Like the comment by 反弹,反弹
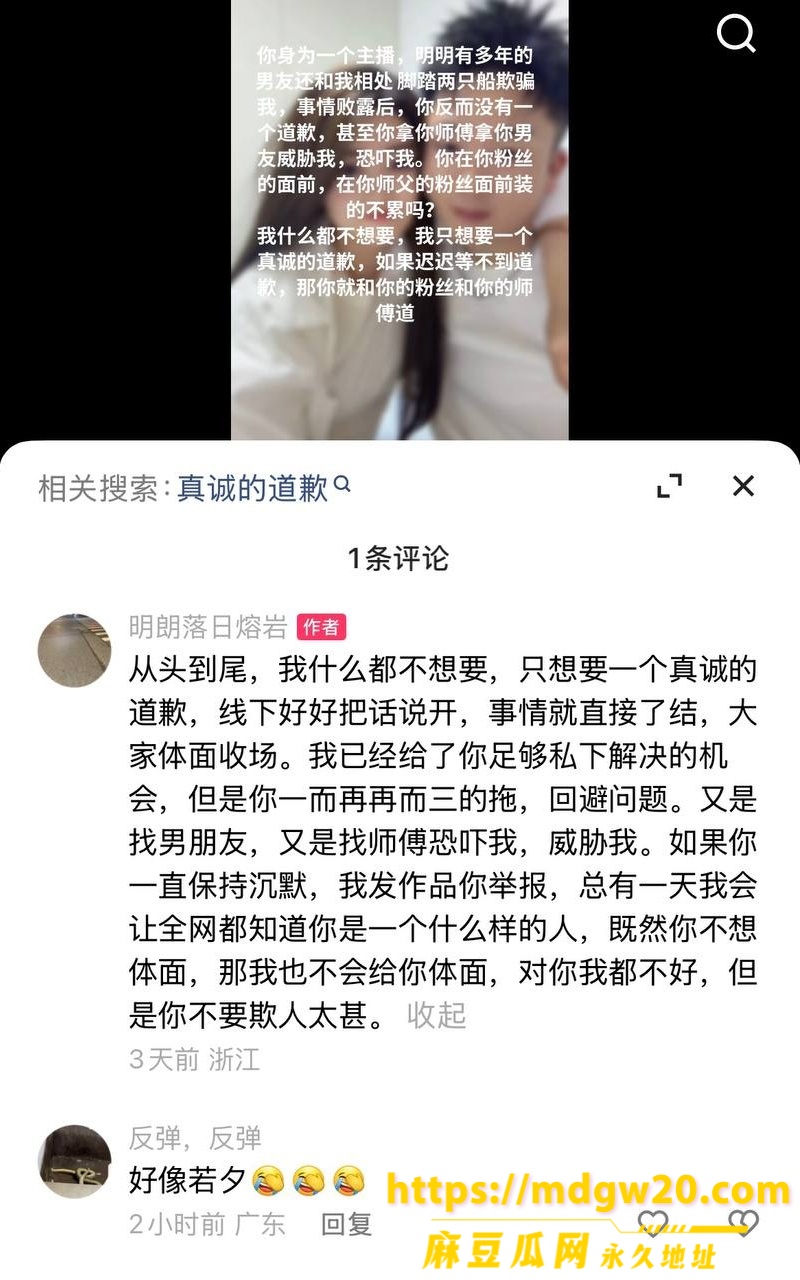800x1280 pixels. point(654,1222)
